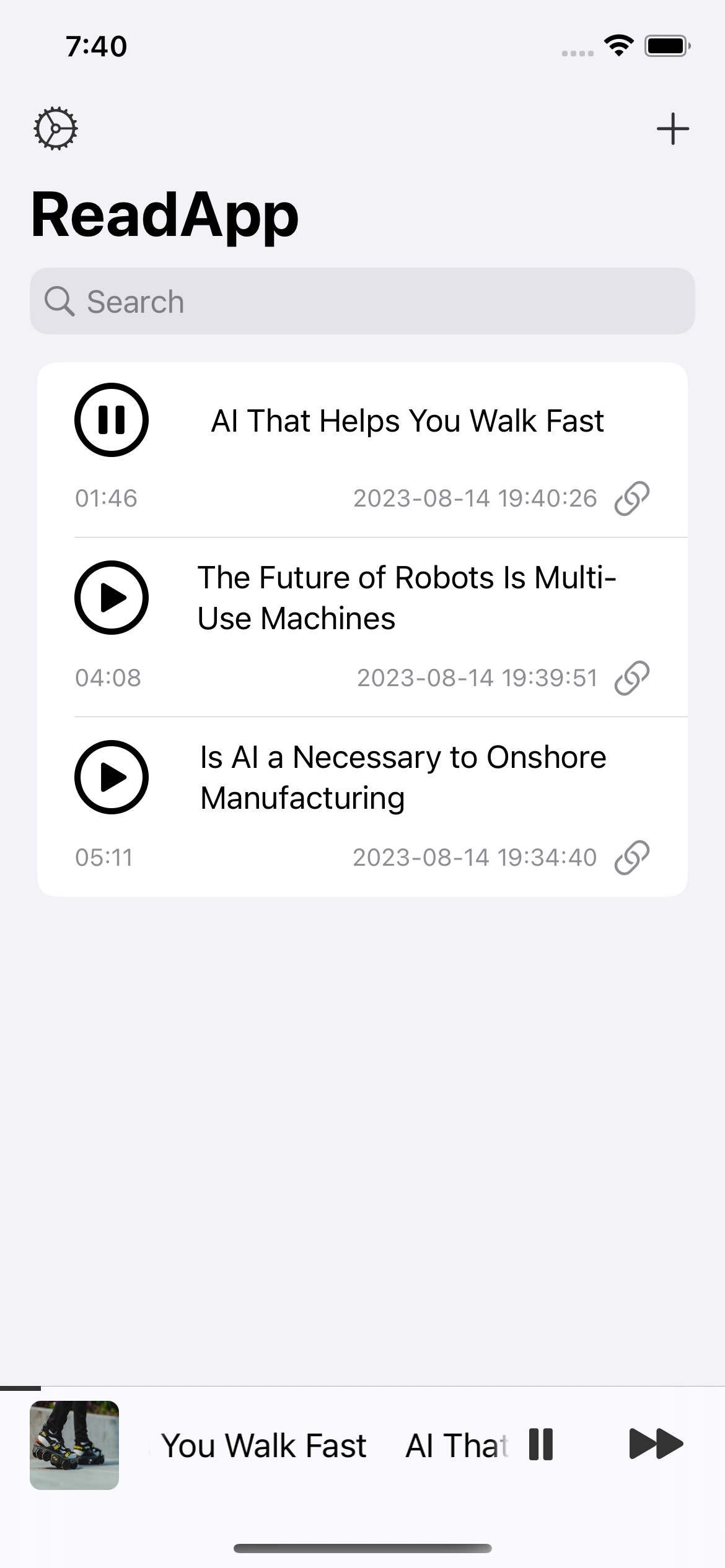Play The Future of Robots article
Screen dimensions: 725x1568
(112, 598)
